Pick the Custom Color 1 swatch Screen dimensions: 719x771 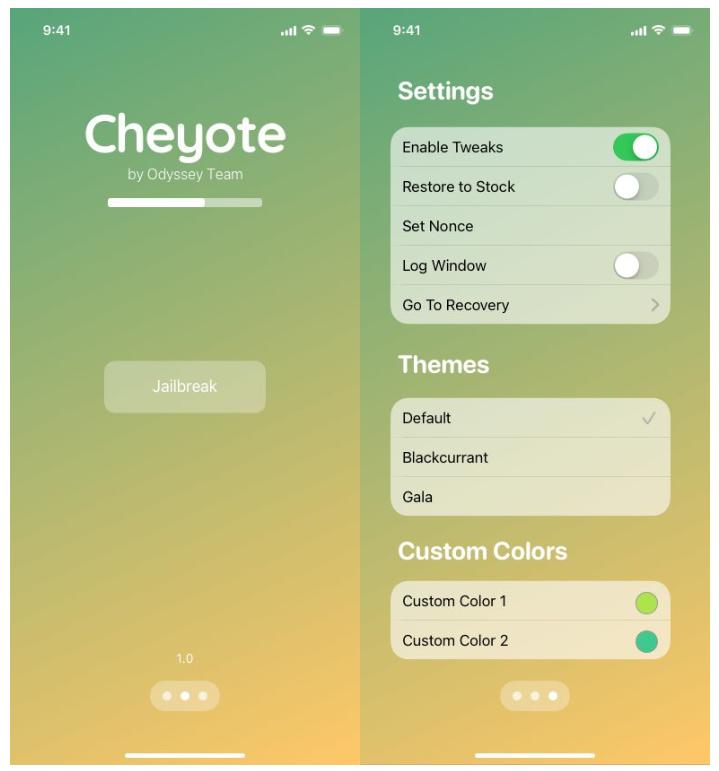click(646, 602)
